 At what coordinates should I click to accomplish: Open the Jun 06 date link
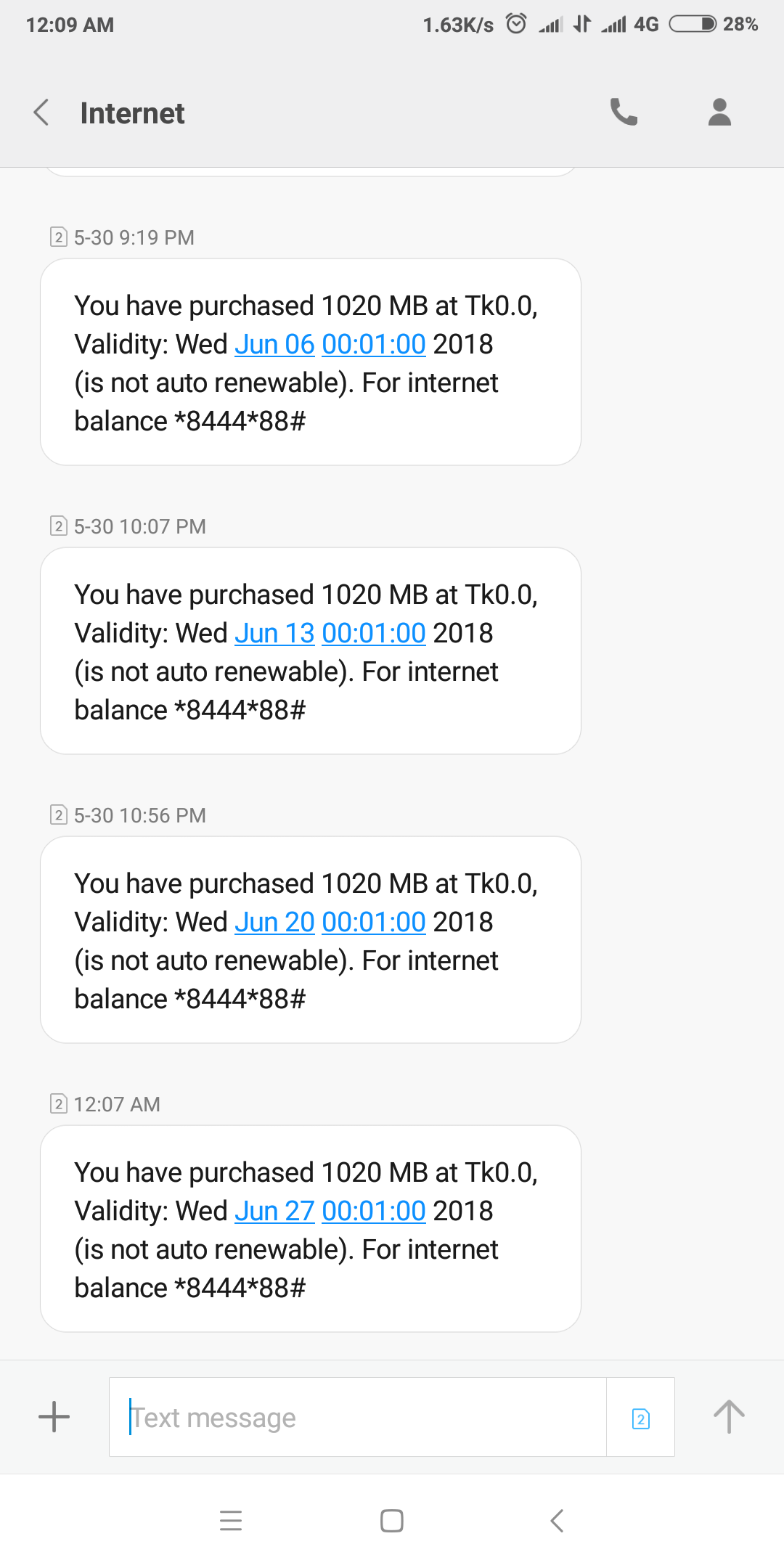pyautogui.click(x=274, y=344)
